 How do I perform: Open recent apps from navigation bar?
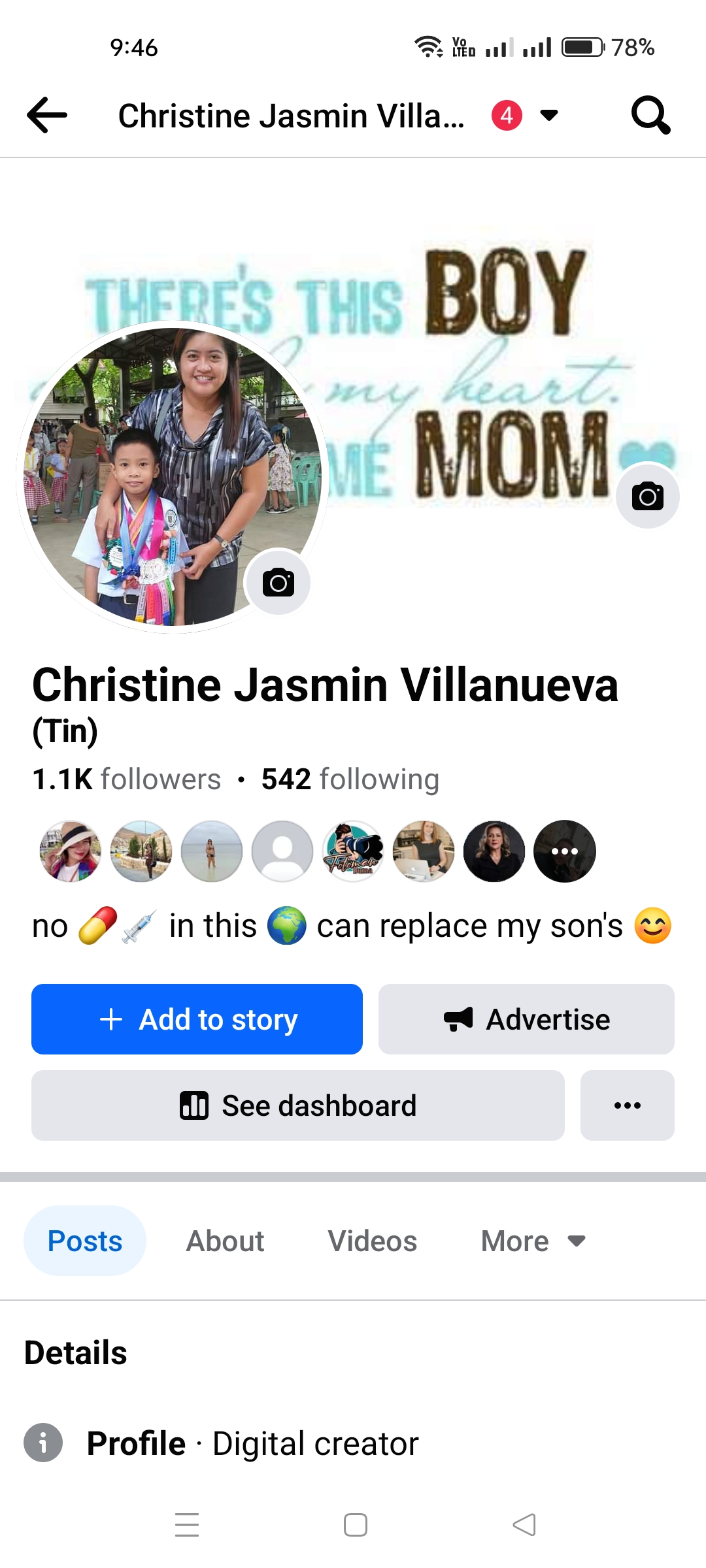pos(187,1525)
